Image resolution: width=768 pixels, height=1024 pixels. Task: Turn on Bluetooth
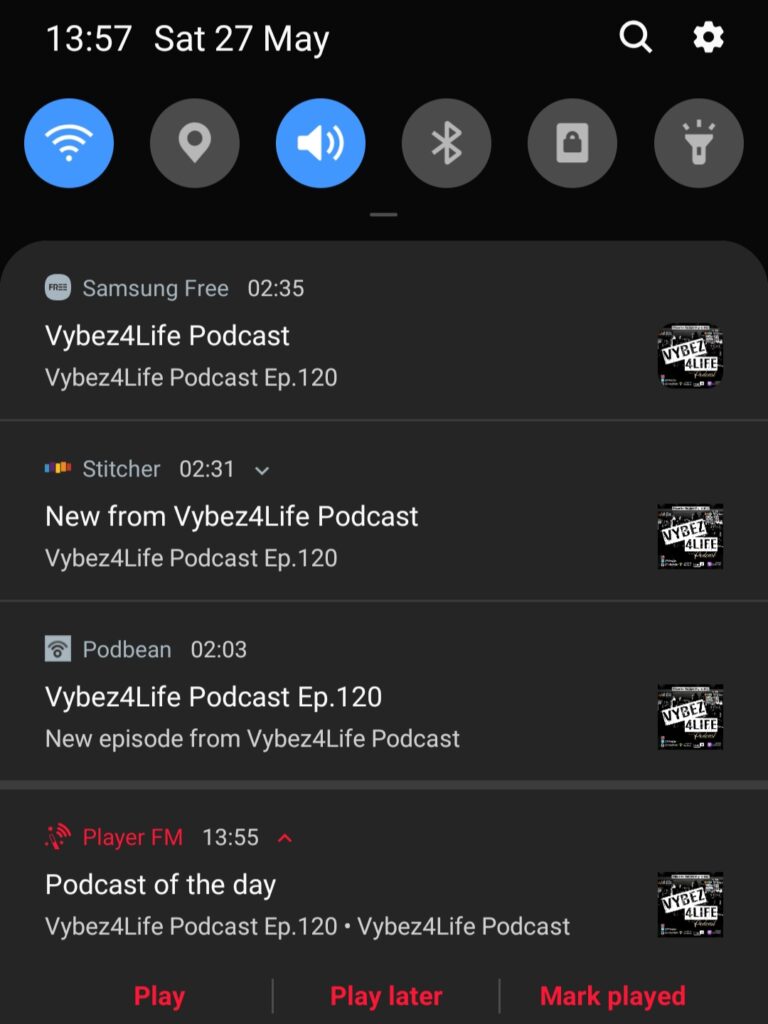tap(446, 144)
